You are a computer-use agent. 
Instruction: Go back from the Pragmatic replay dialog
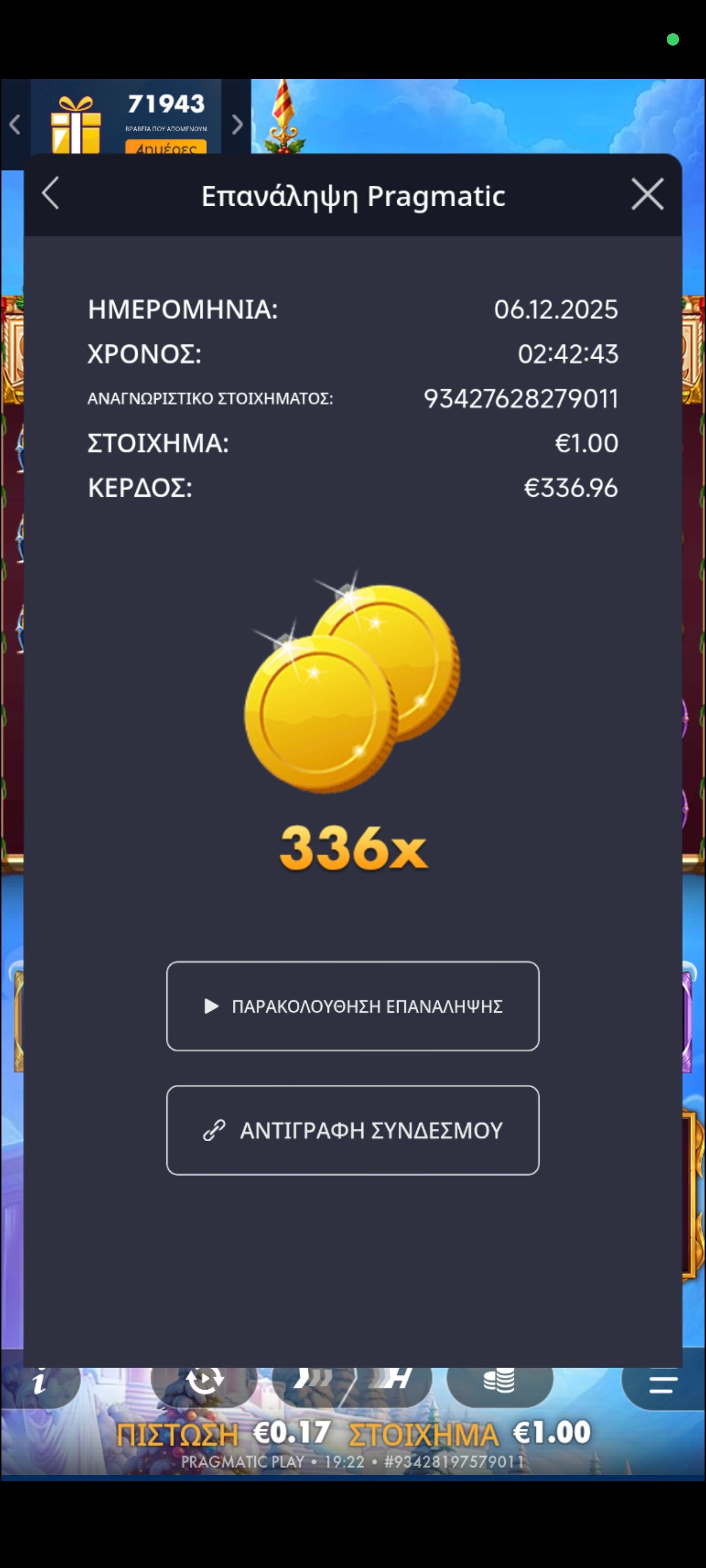pyautogui.click(x=50, y=194)
